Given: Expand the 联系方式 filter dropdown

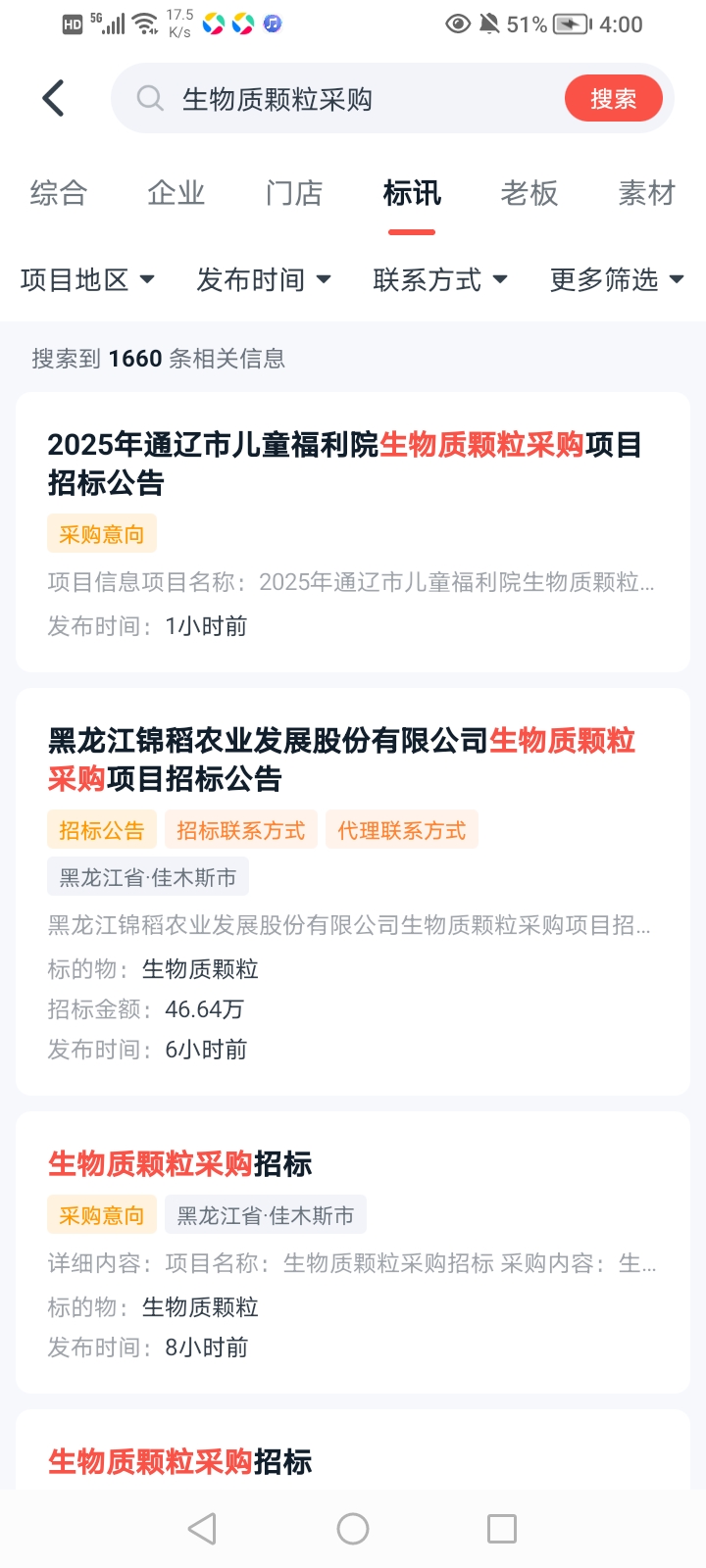Looking at the screenshot, I should pyautogui.click(x=439, y=280).
